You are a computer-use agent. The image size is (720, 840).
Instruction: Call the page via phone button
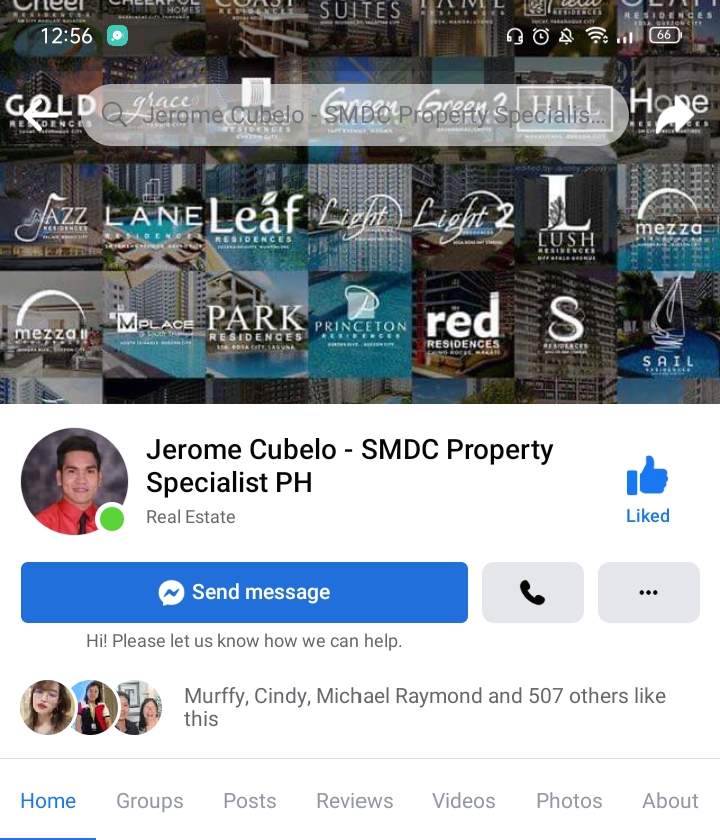pyautogui.click(x=532, y=593)
